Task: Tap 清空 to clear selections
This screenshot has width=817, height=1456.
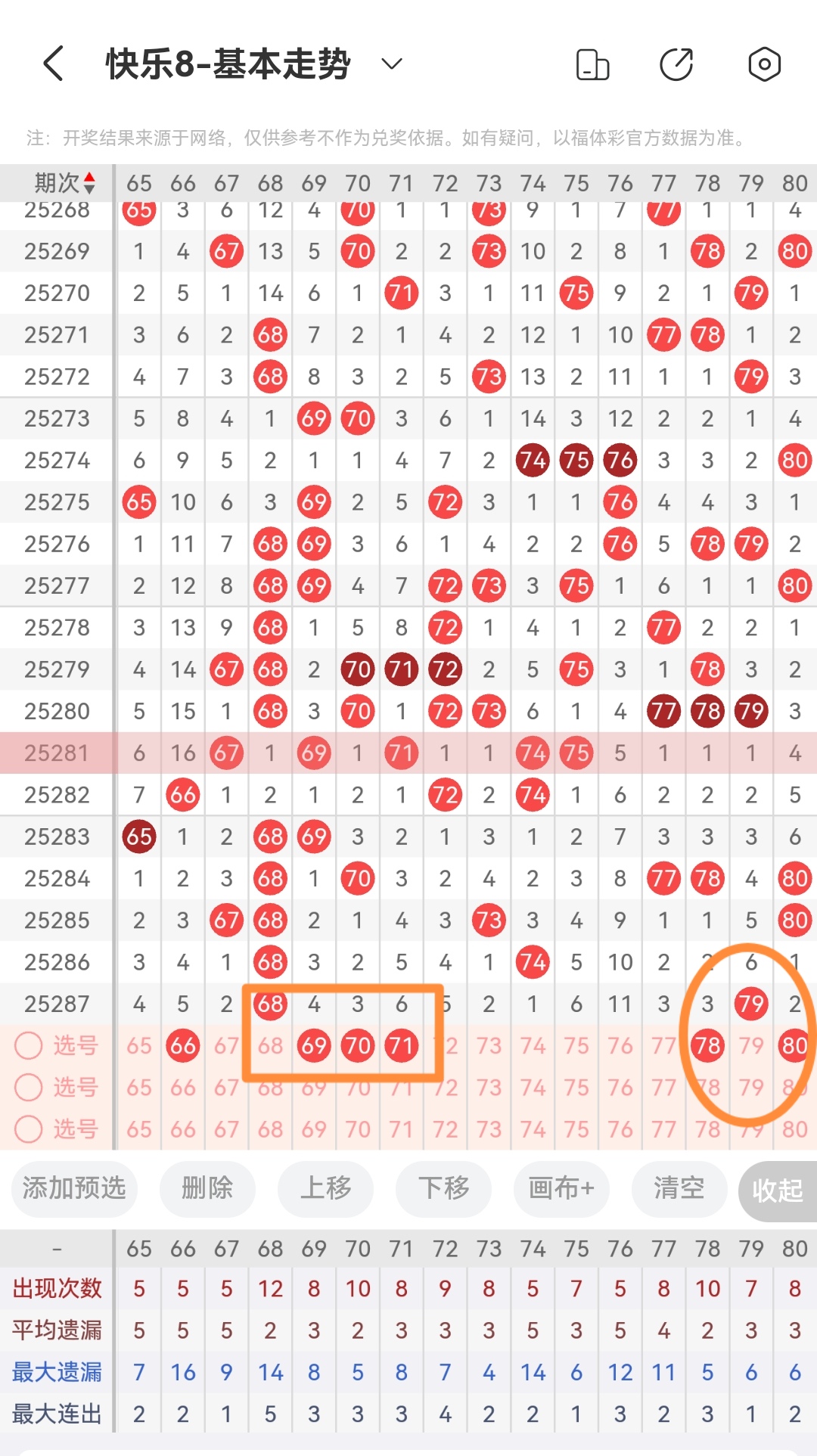Action: point(679,1188)
